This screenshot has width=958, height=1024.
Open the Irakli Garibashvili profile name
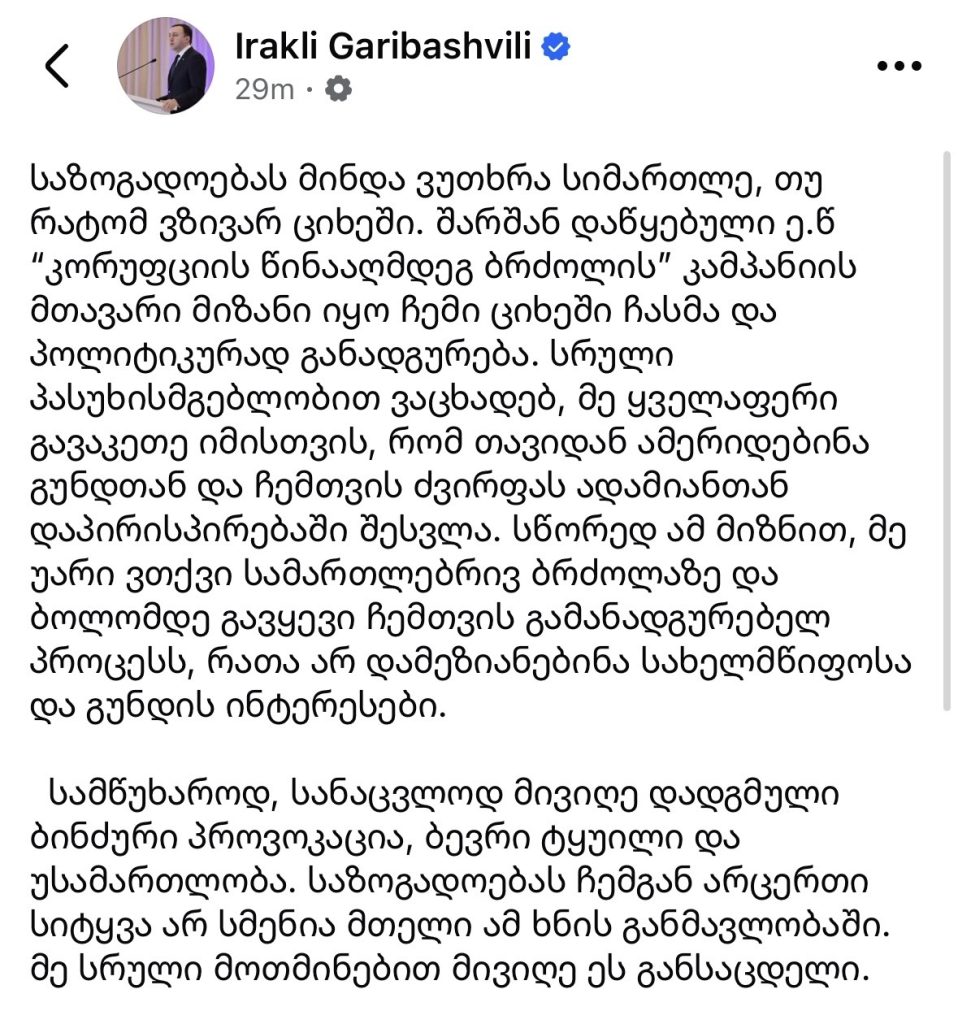[x=383, y=46]
